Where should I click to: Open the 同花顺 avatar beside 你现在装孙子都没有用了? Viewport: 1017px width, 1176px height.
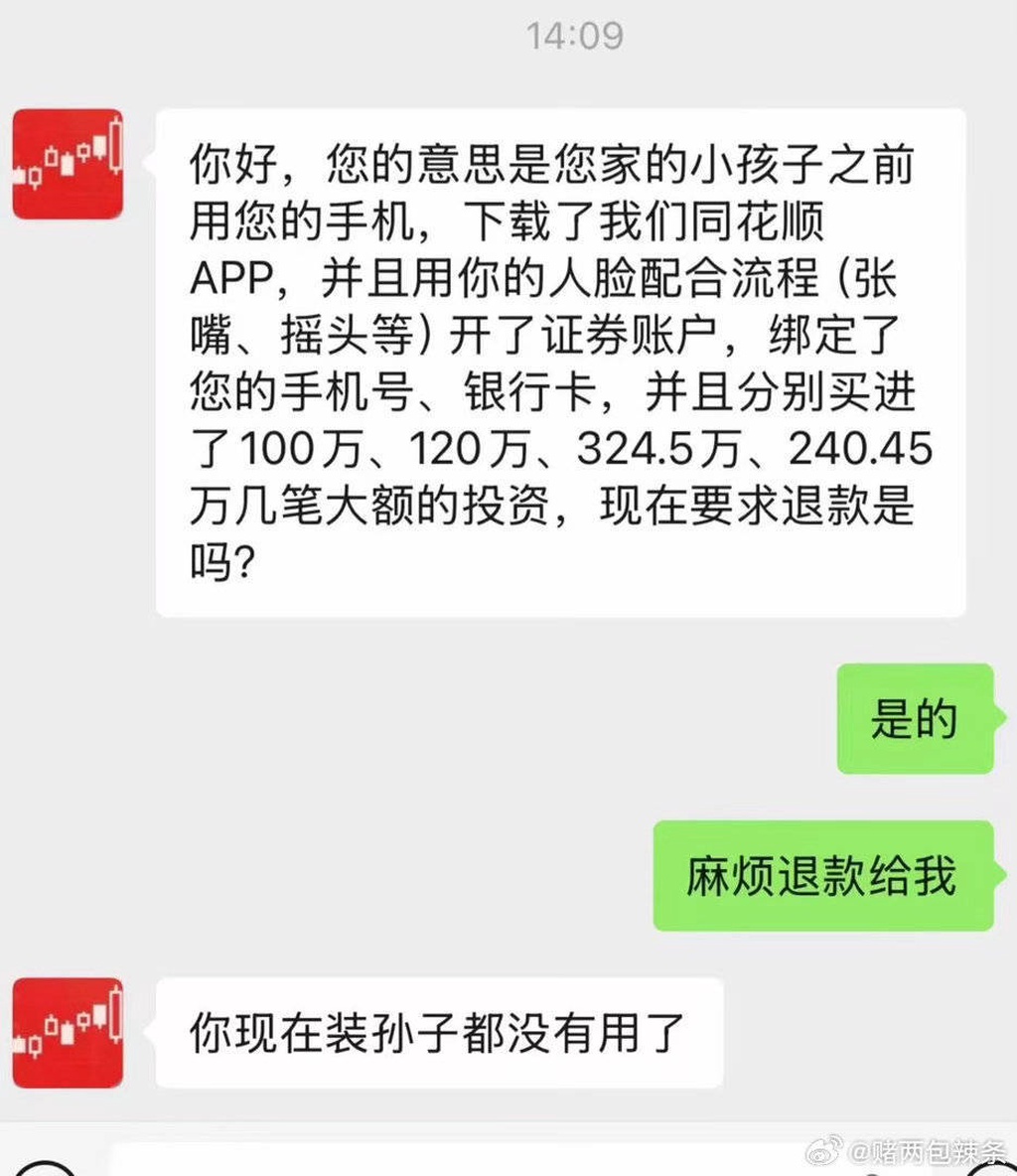(x=68, y=1032)
